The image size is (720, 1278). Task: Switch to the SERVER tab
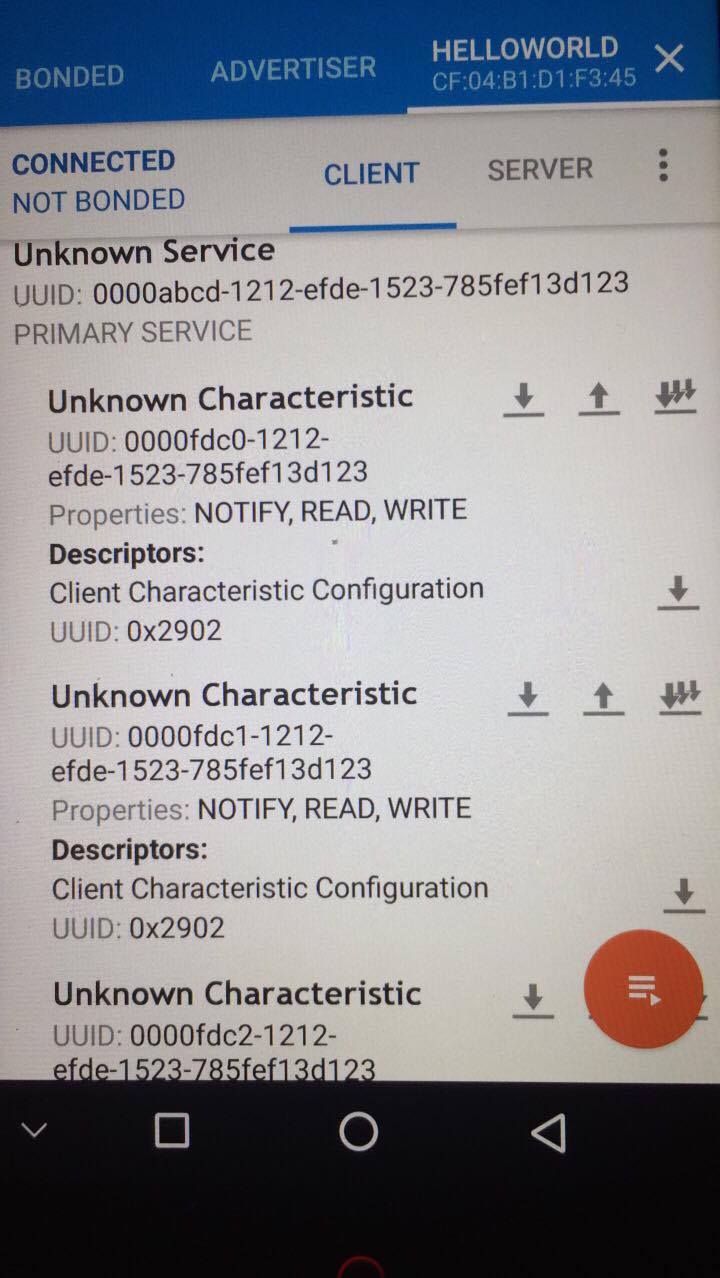pos(539,169)
